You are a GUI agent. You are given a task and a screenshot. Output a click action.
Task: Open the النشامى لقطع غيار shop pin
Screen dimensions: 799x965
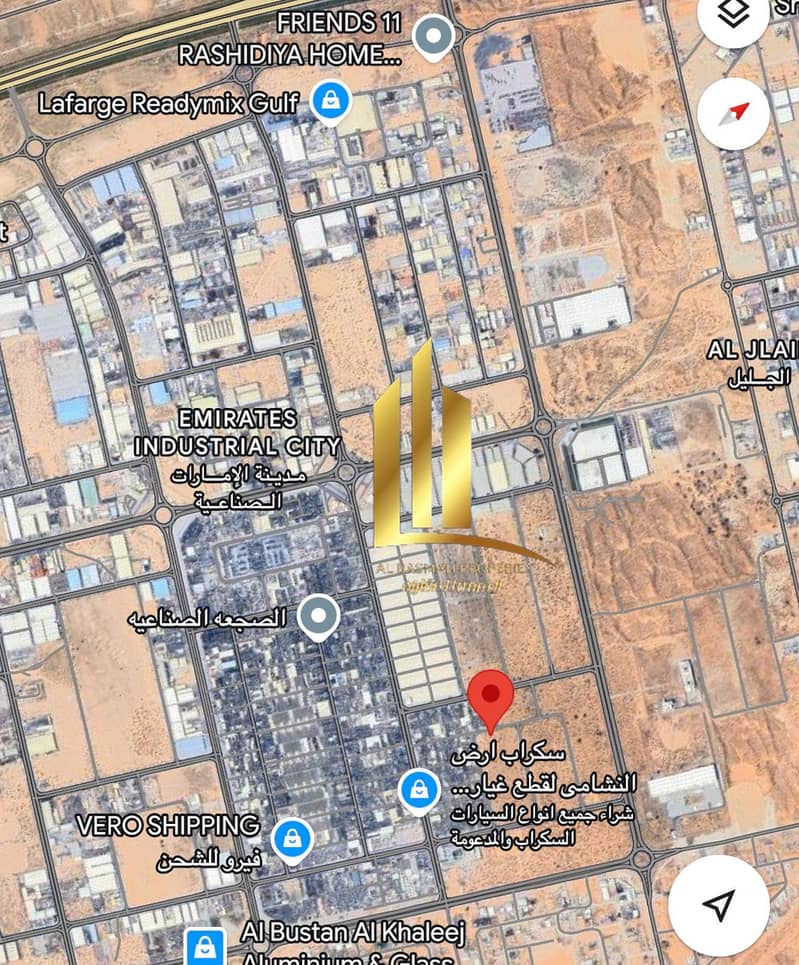click(415, 790)
